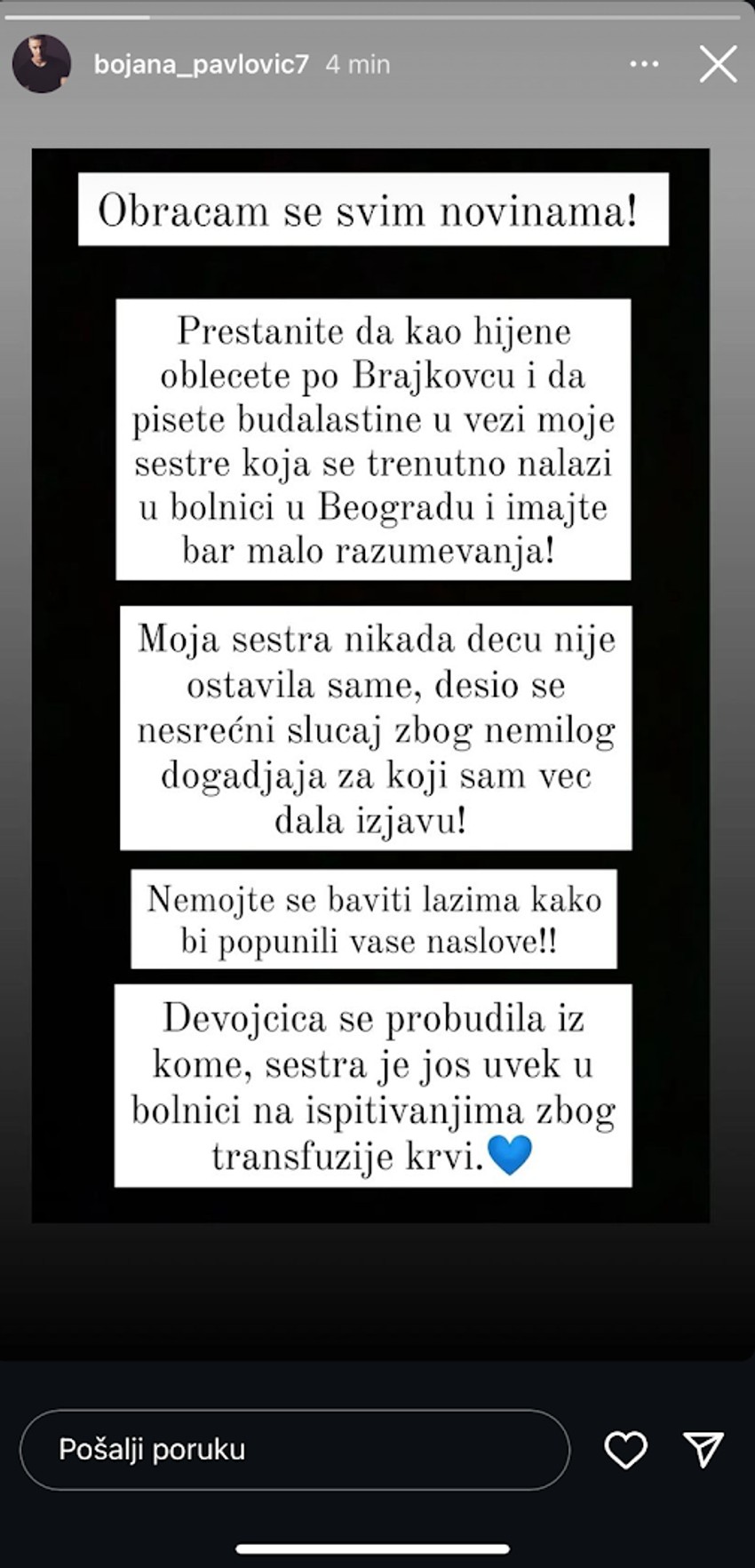Close the story viewer

(717, 64)
